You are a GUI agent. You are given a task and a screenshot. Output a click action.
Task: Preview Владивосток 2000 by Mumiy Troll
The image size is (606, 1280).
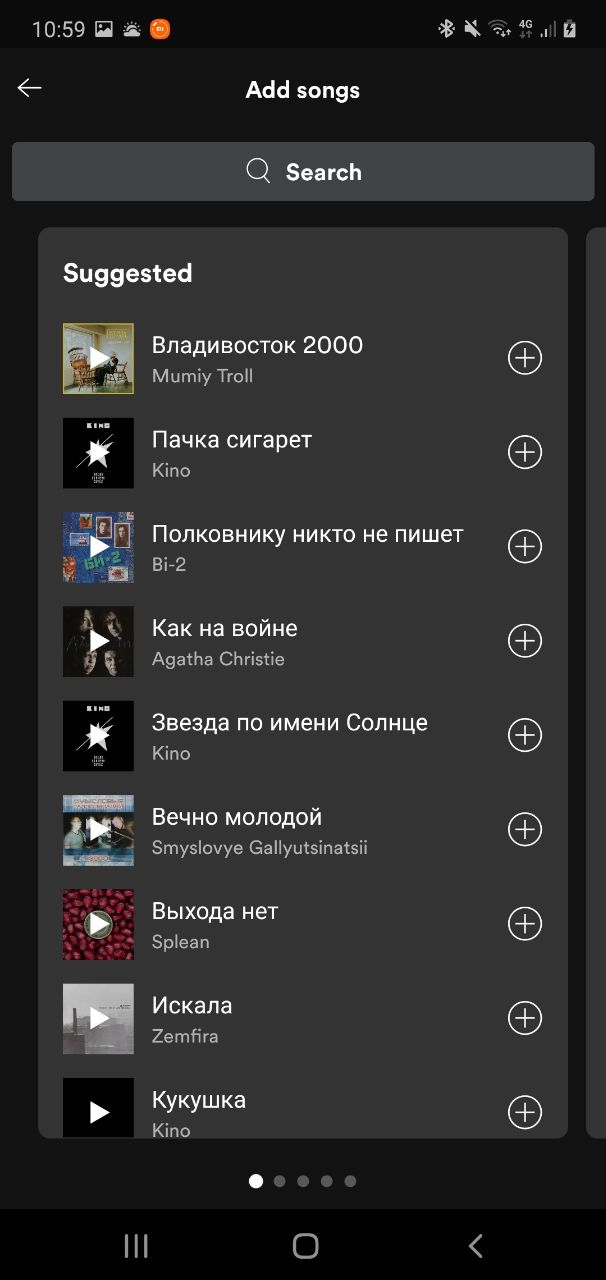(x=98, y=358)
